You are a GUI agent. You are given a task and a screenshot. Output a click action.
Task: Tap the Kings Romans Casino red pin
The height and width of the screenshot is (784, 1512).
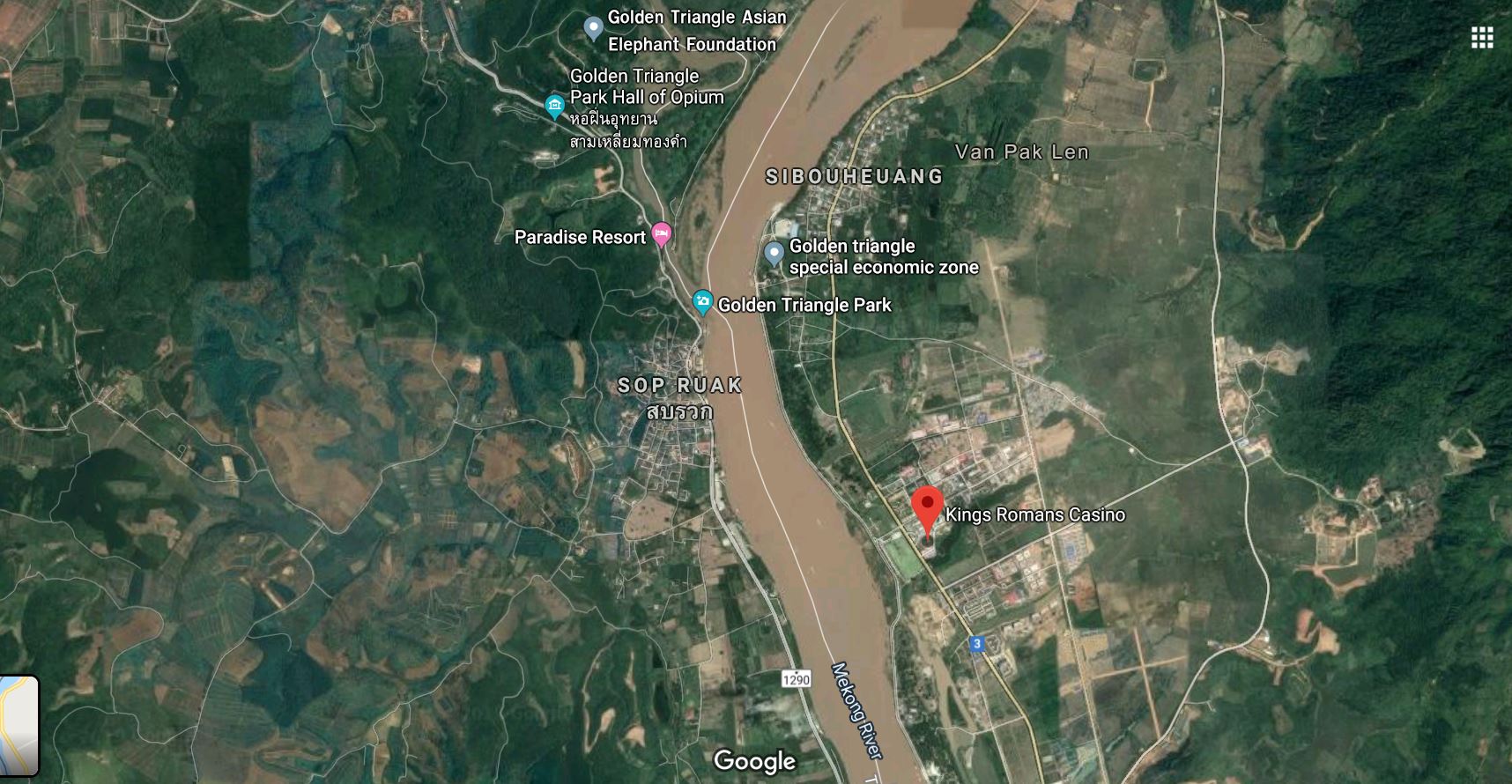927,507
